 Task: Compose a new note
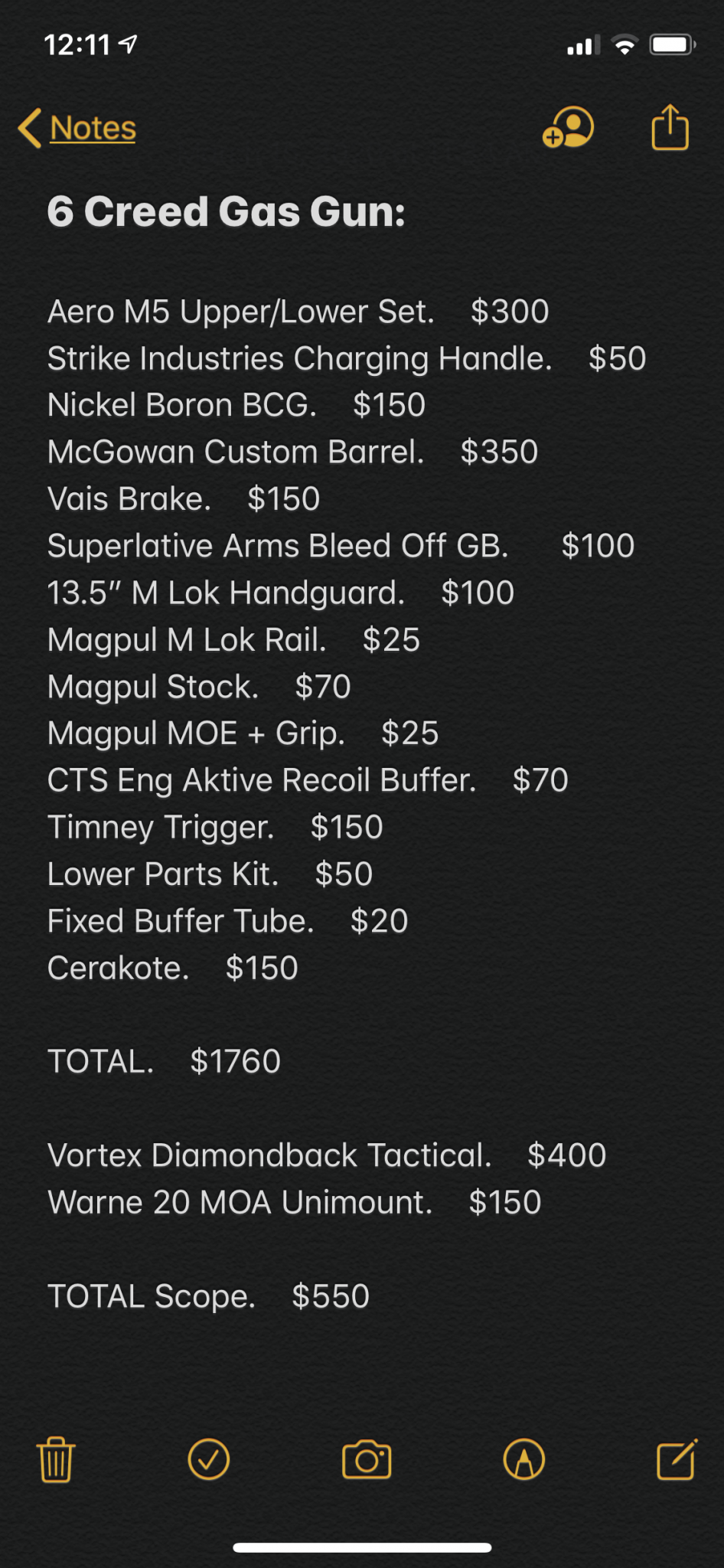point(677,1459)
